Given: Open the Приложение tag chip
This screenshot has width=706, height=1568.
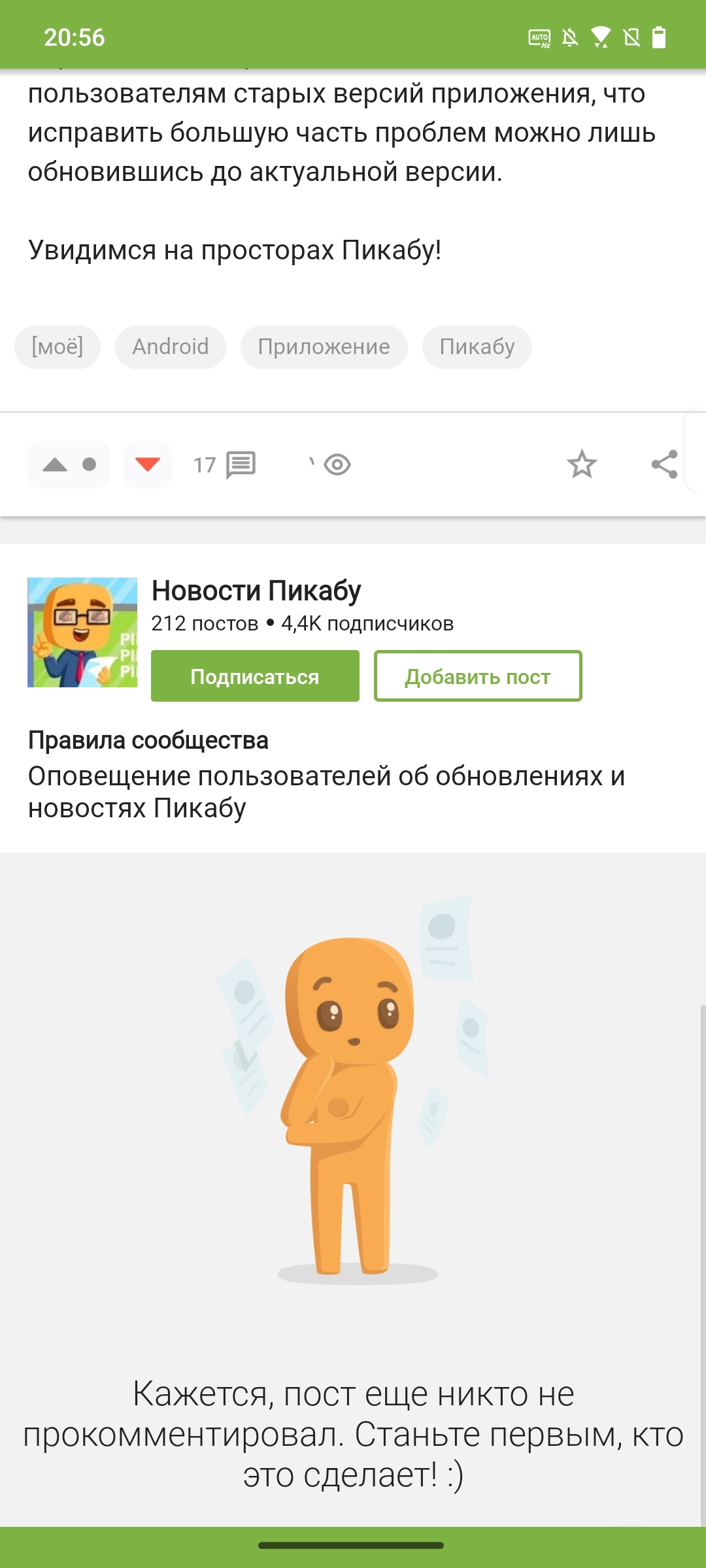Looking at the screenshot, I should [x=324, y=347].
